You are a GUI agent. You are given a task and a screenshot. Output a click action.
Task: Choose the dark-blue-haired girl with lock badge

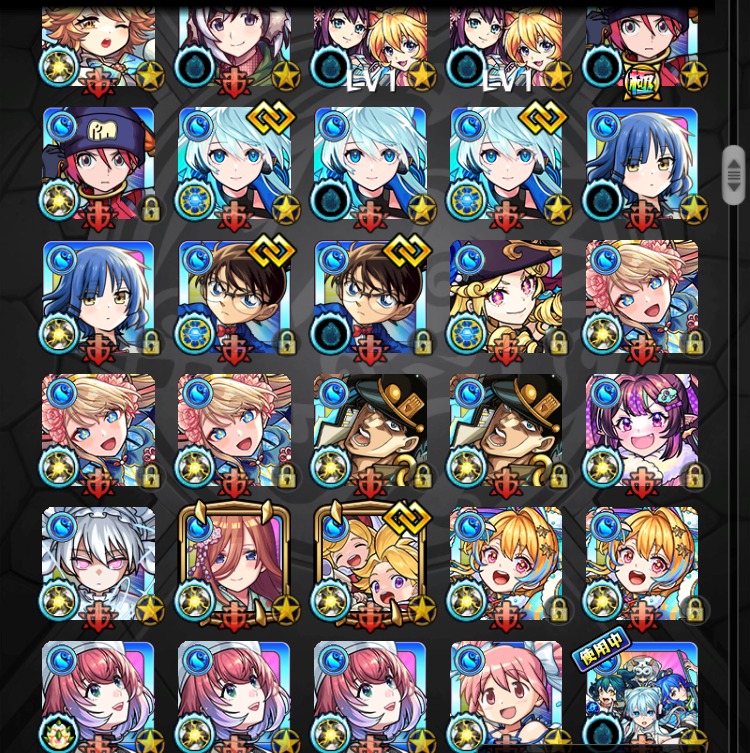pyautogui.click(x=98, y=296)
